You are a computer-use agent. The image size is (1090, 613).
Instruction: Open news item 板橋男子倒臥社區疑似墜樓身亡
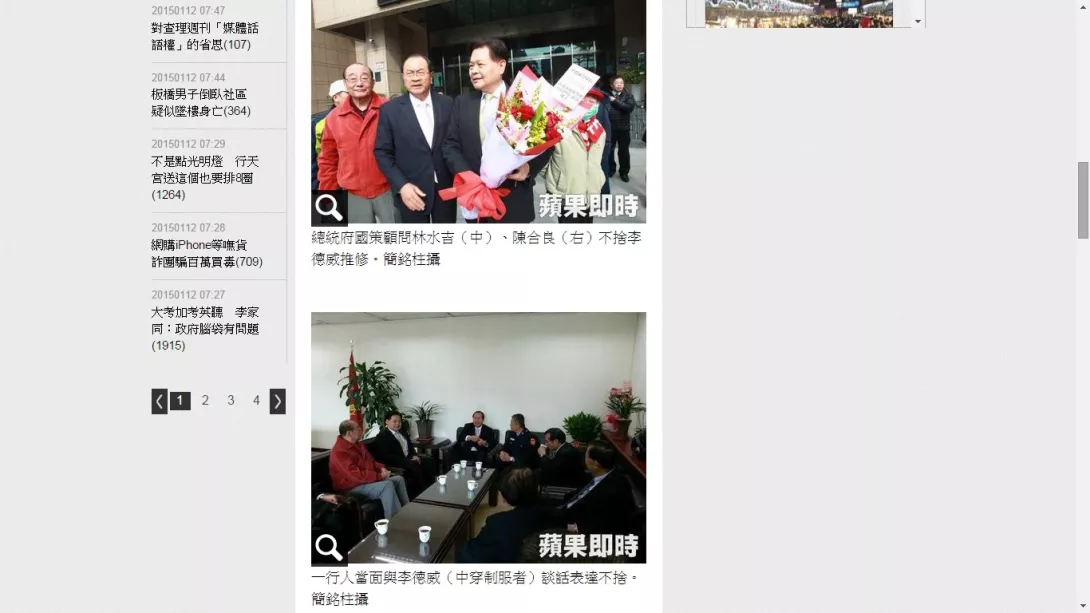200,103
